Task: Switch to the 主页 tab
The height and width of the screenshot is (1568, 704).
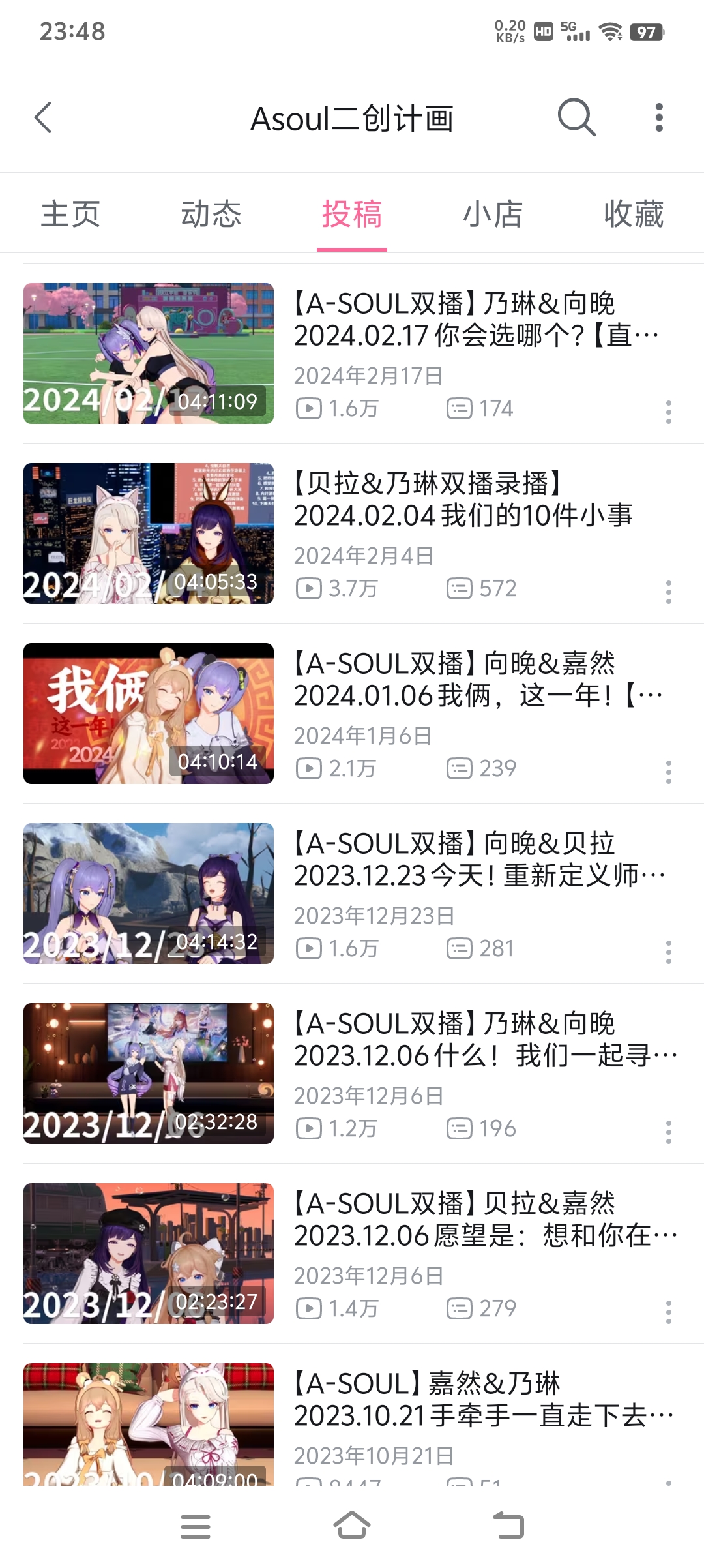Action: click(70, 214)
